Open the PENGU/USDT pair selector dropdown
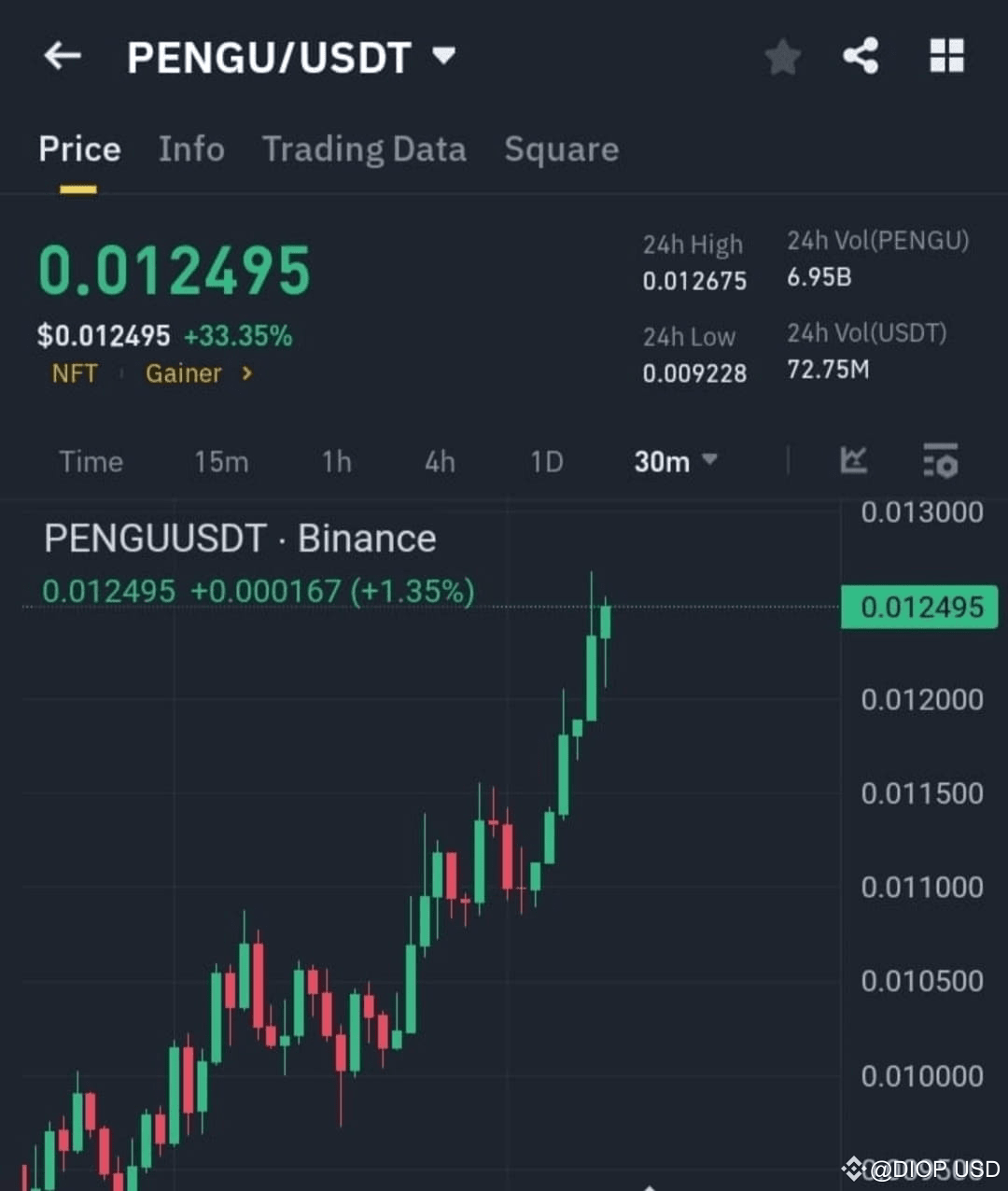This screenshot has height=1191, width=1008. click(x=444, y=56)
